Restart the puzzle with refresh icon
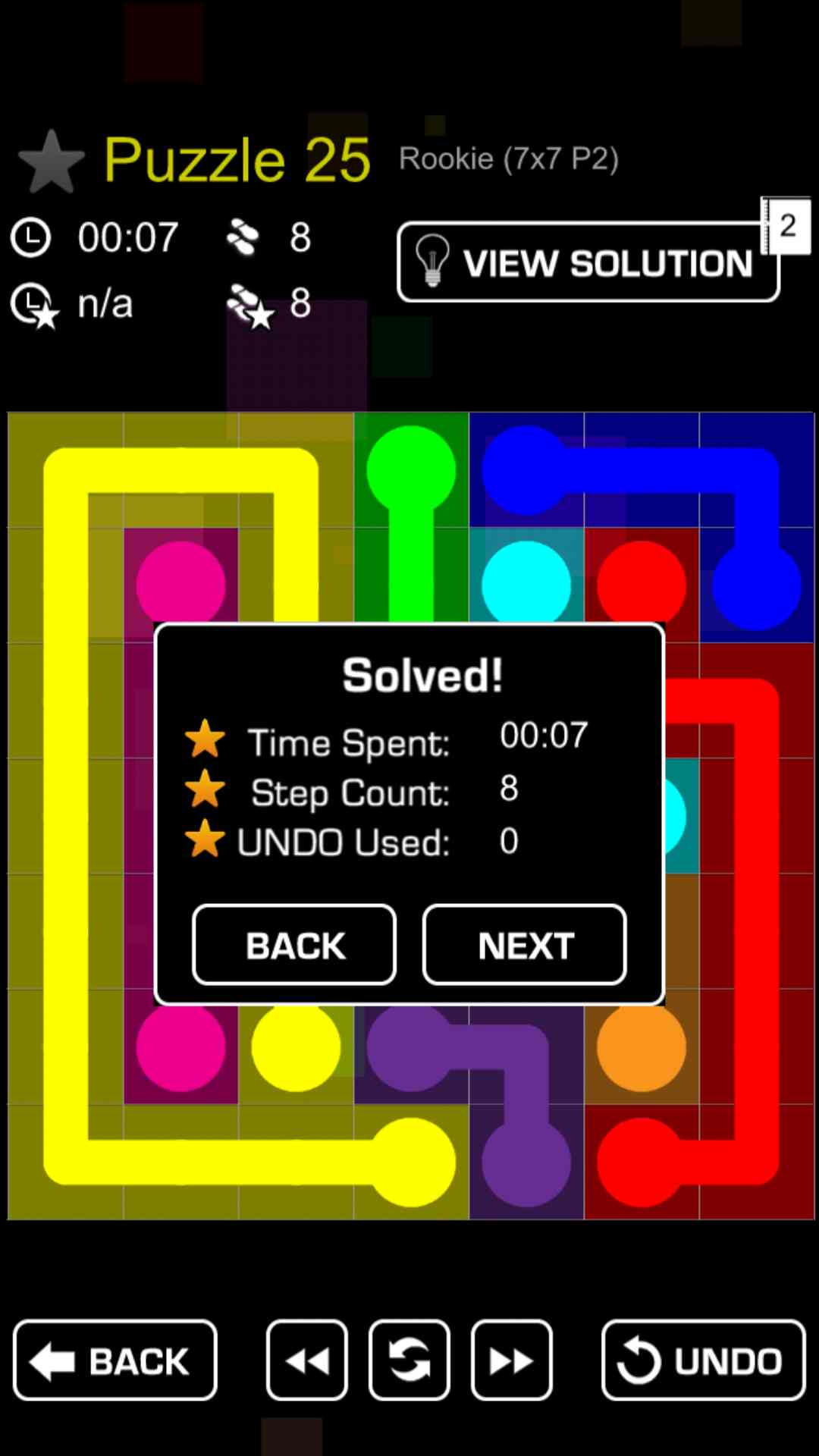This screenshot has height=1456, width=819. 409,1360
